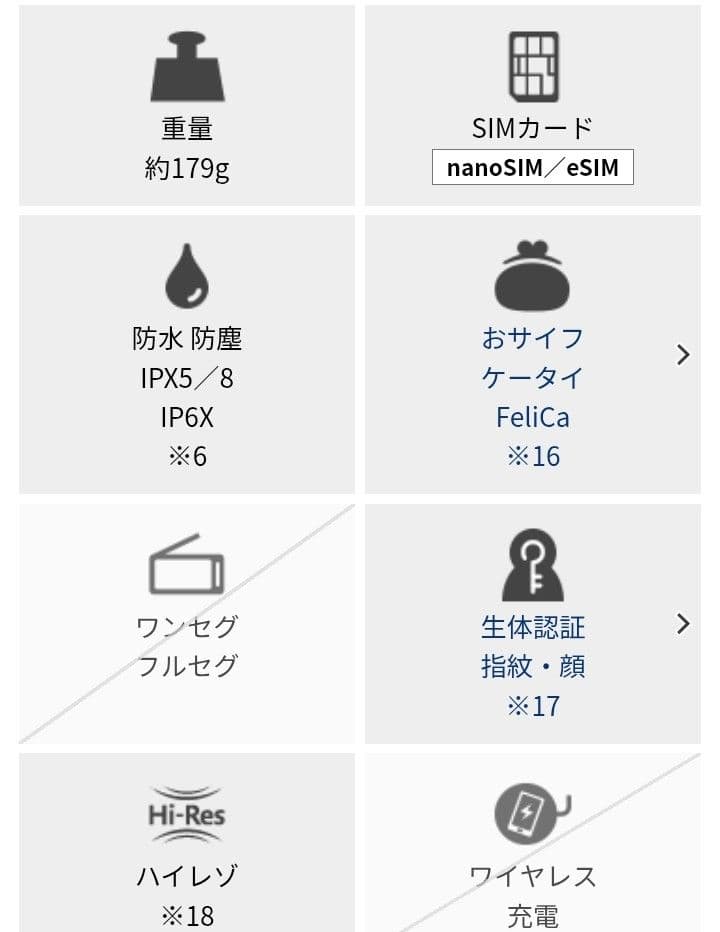Click footnote ※6 under 防水 防塵
The image size is (720, 932).
tap(185, 455)
